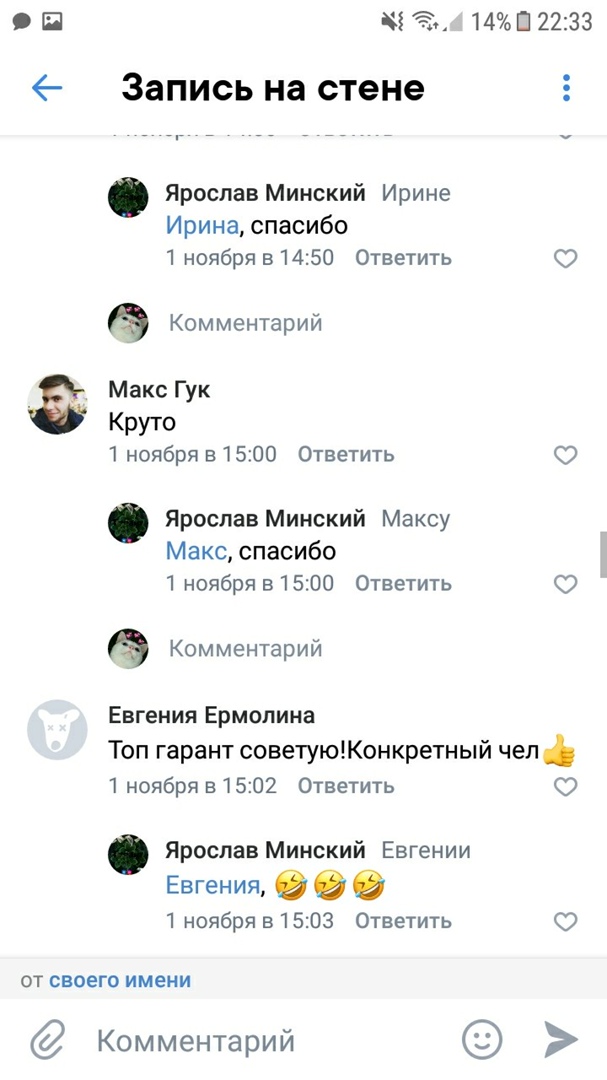Image resolution: width=607 pixels, height=1080 pixels.
Task: Reply to Ярослав's emoji comment at 15:03
Action: click(x=403, y=920)
